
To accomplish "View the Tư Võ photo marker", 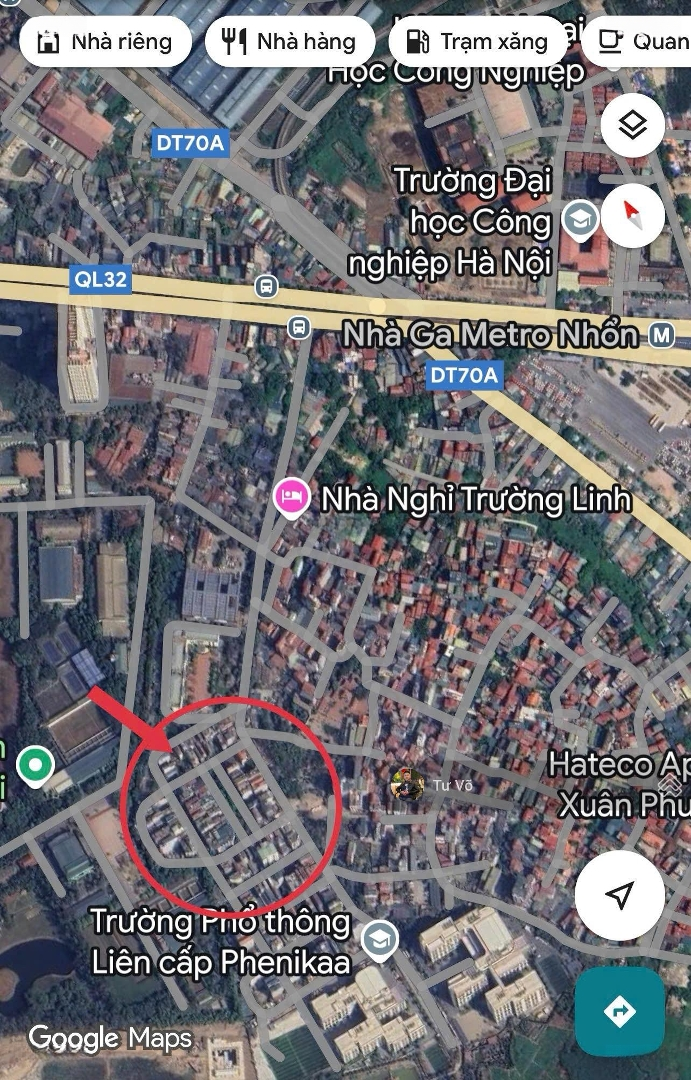I will pos(407,784).
